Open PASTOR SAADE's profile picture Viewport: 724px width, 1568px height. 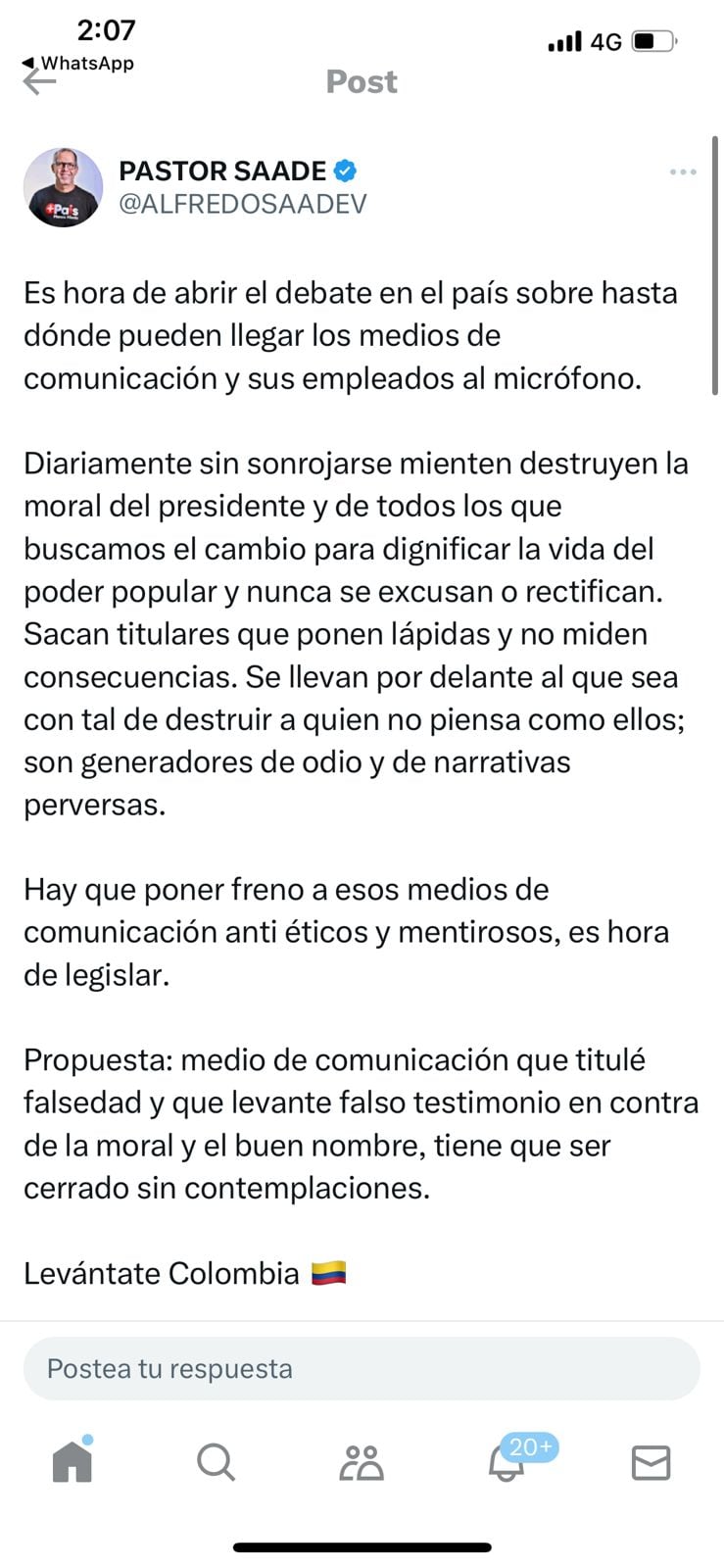[x=64, y=187]
